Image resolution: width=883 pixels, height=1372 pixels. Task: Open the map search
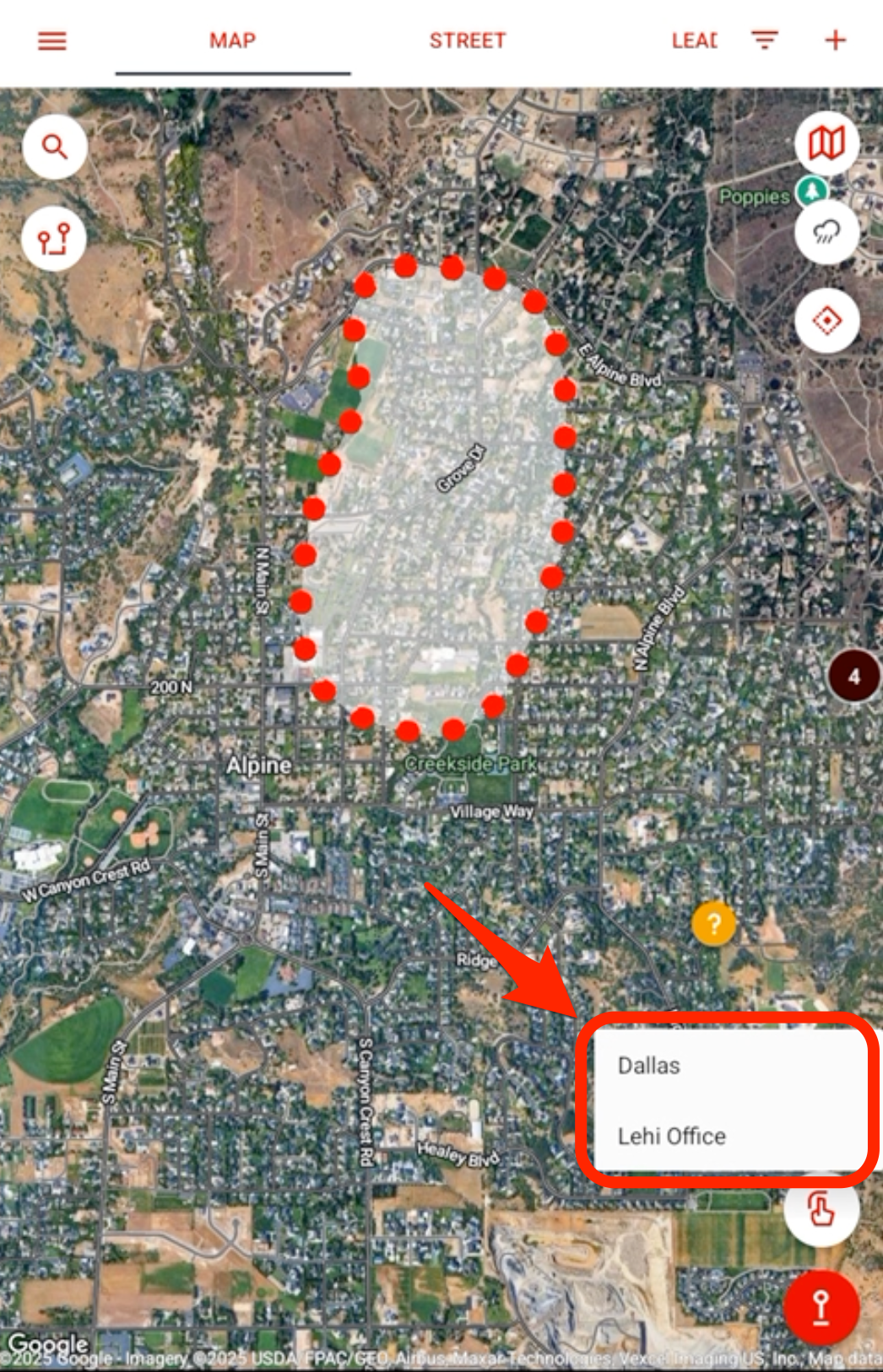55,147
